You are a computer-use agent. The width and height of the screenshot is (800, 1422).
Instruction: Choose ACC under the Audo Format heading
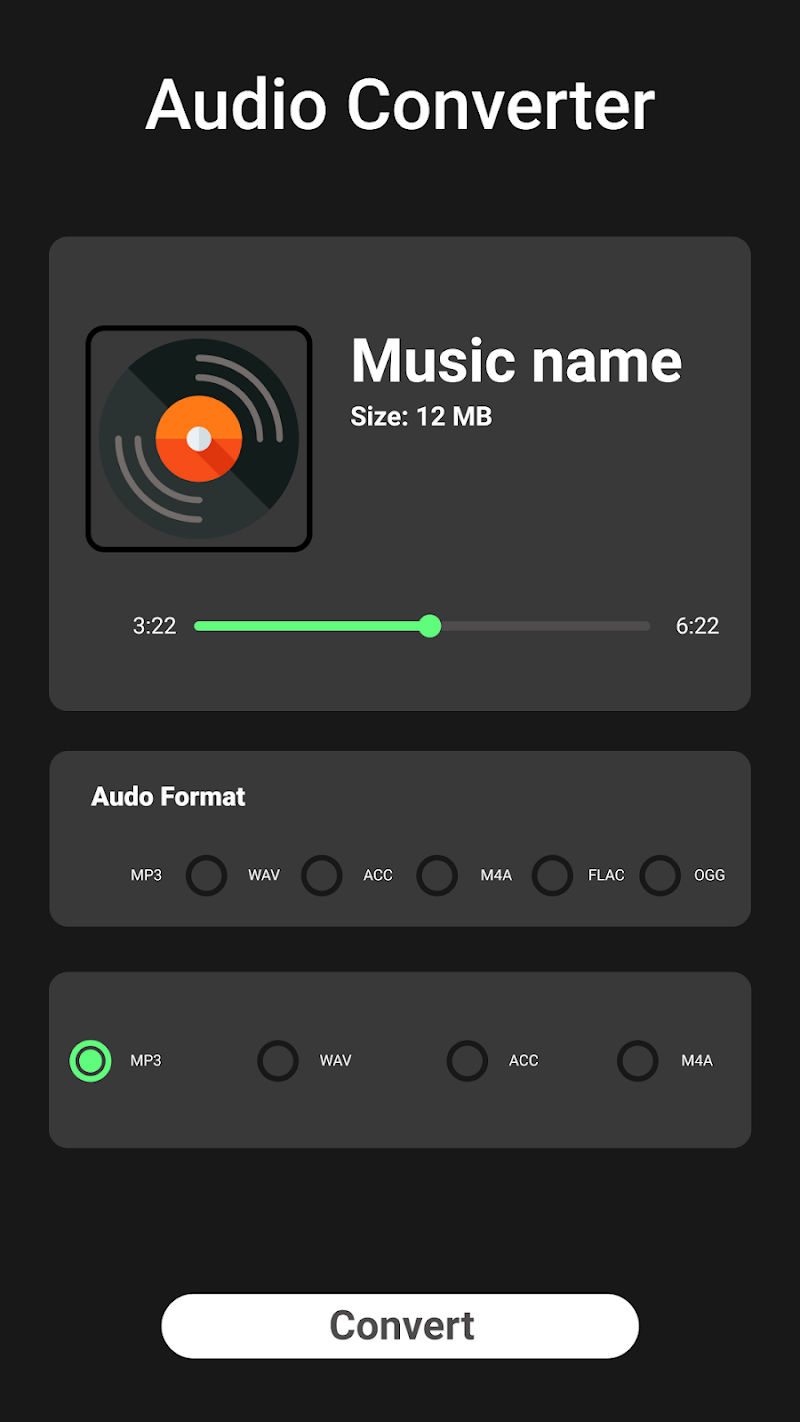coord(322,875)
